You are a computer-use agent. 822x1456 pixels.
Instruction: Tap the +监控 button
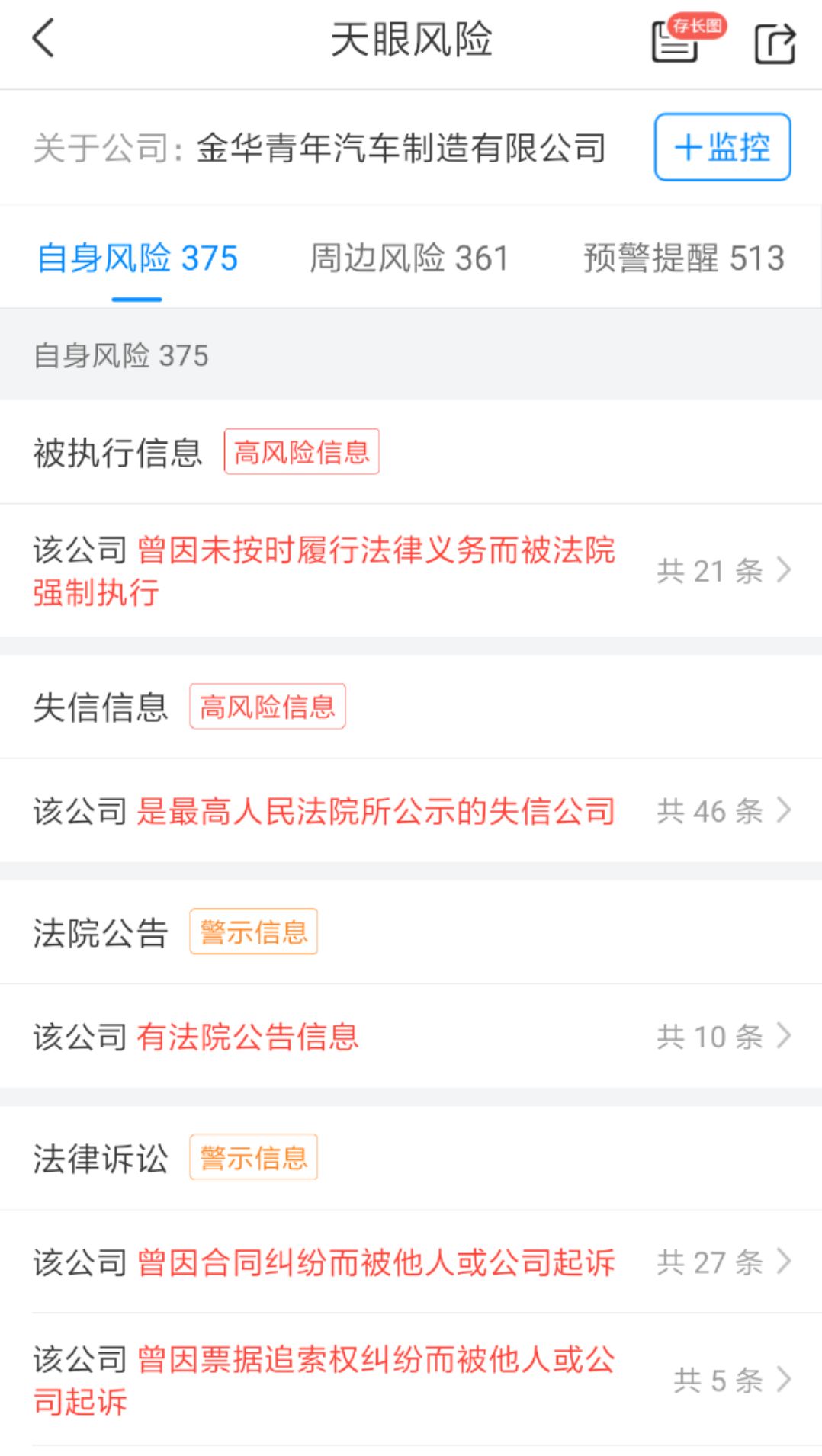(x=721, y=147)
